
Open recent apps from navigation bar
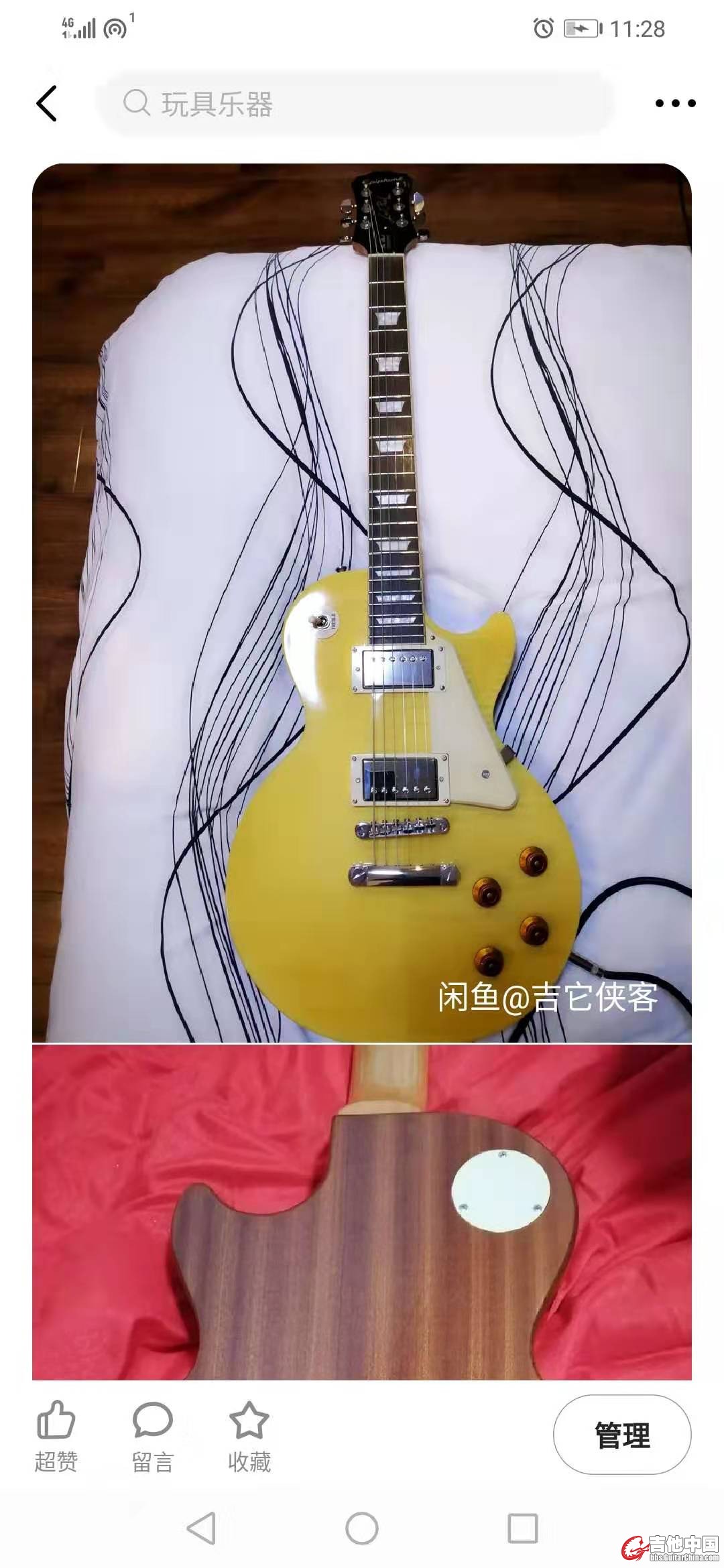pyautogui.click(x=523, y=1529)
